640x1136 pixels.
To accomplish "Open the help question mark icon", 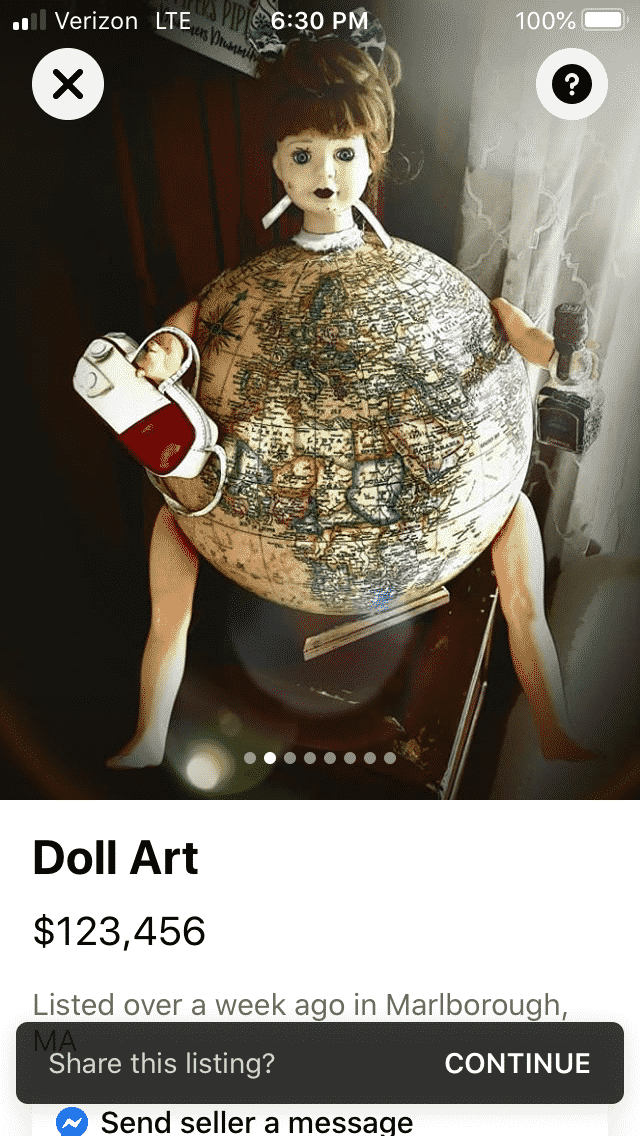I will coord(571,84).
